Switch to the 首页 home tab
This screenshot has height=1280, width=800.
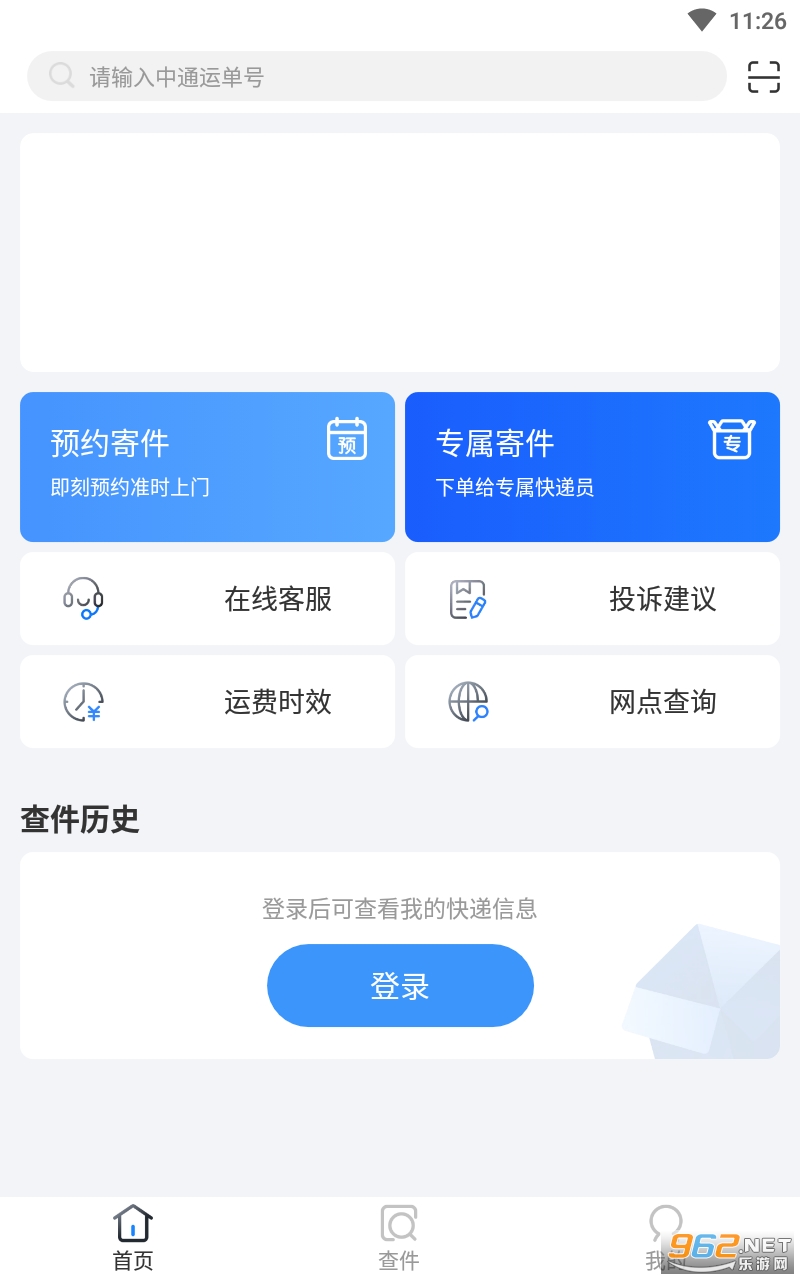click(133, 1238)
